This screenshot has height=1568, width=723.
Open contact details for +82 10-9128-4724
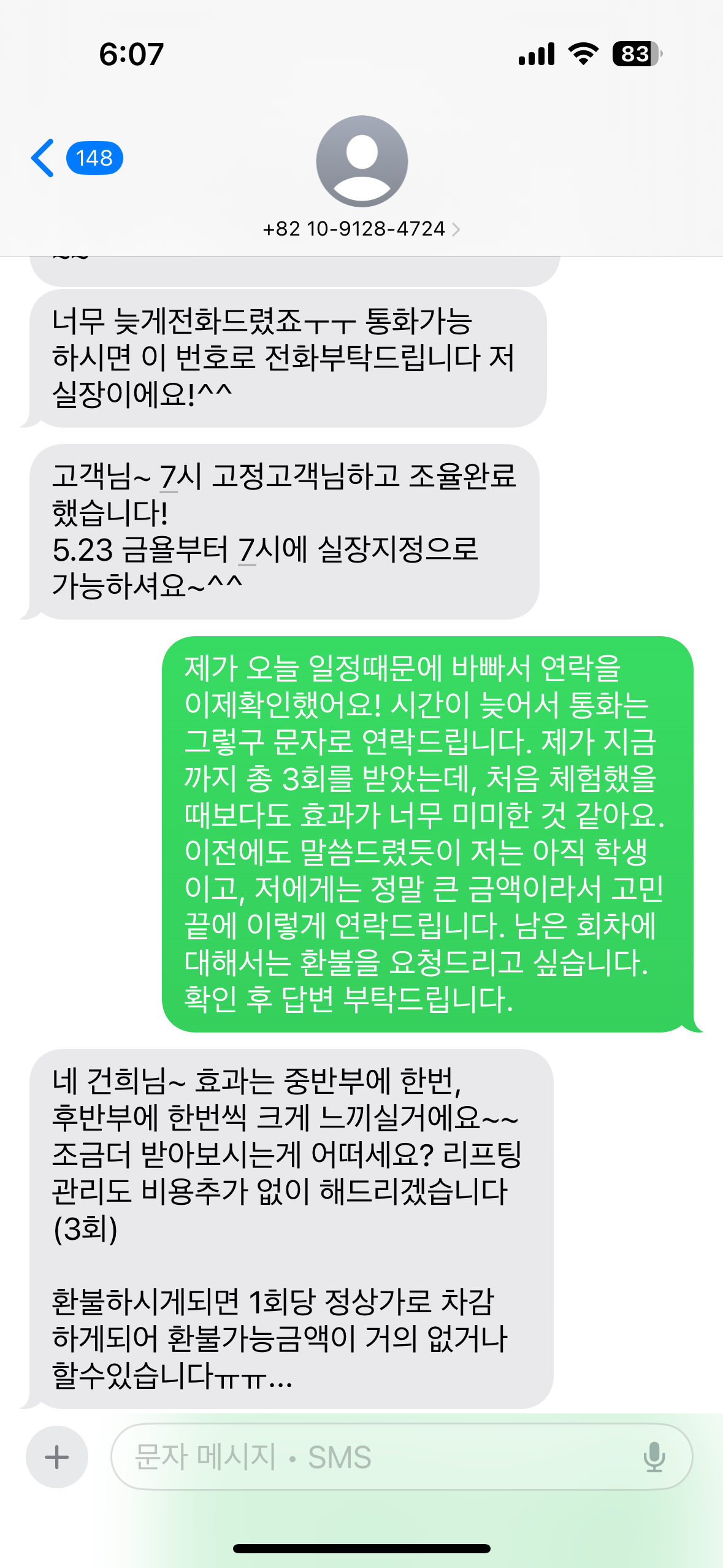361,228
